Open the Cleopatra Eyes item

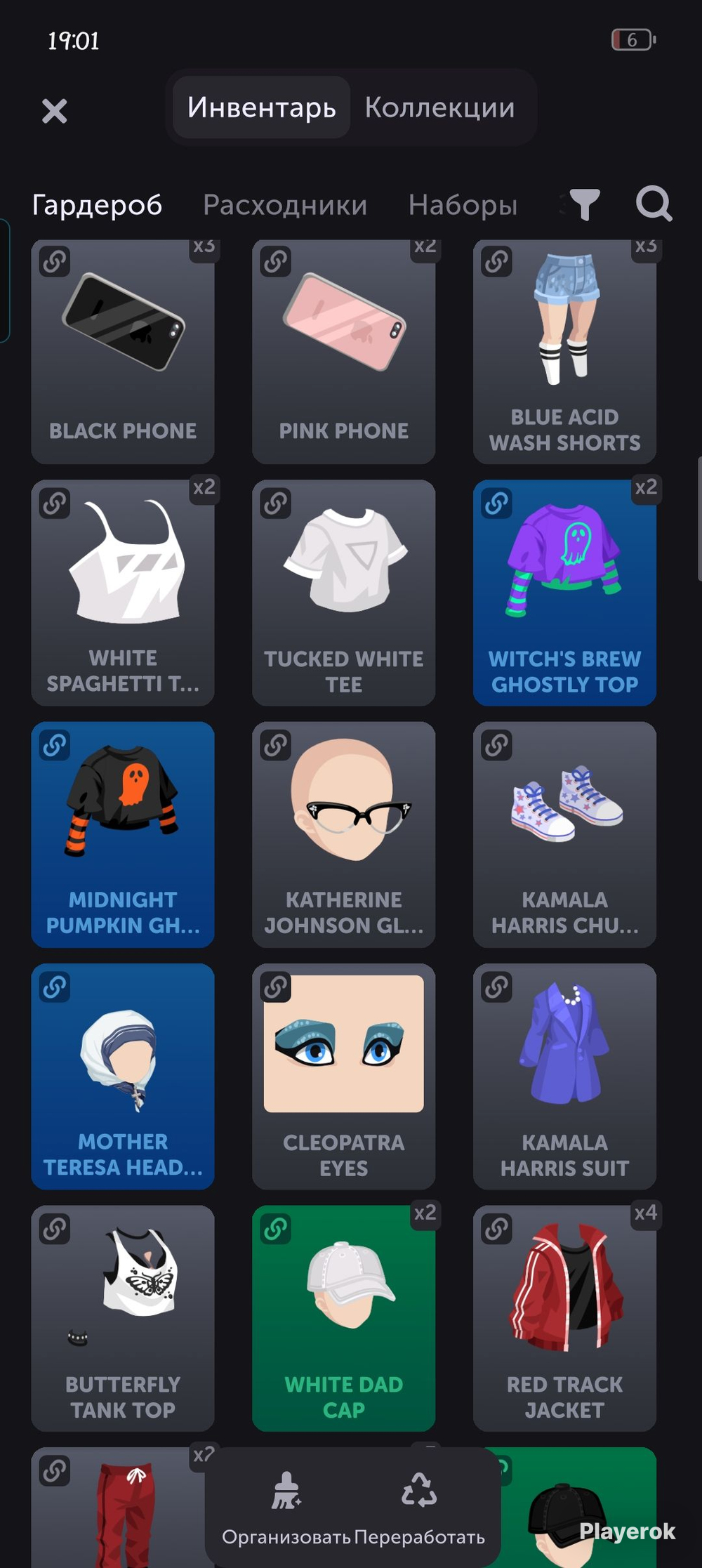343,1076
